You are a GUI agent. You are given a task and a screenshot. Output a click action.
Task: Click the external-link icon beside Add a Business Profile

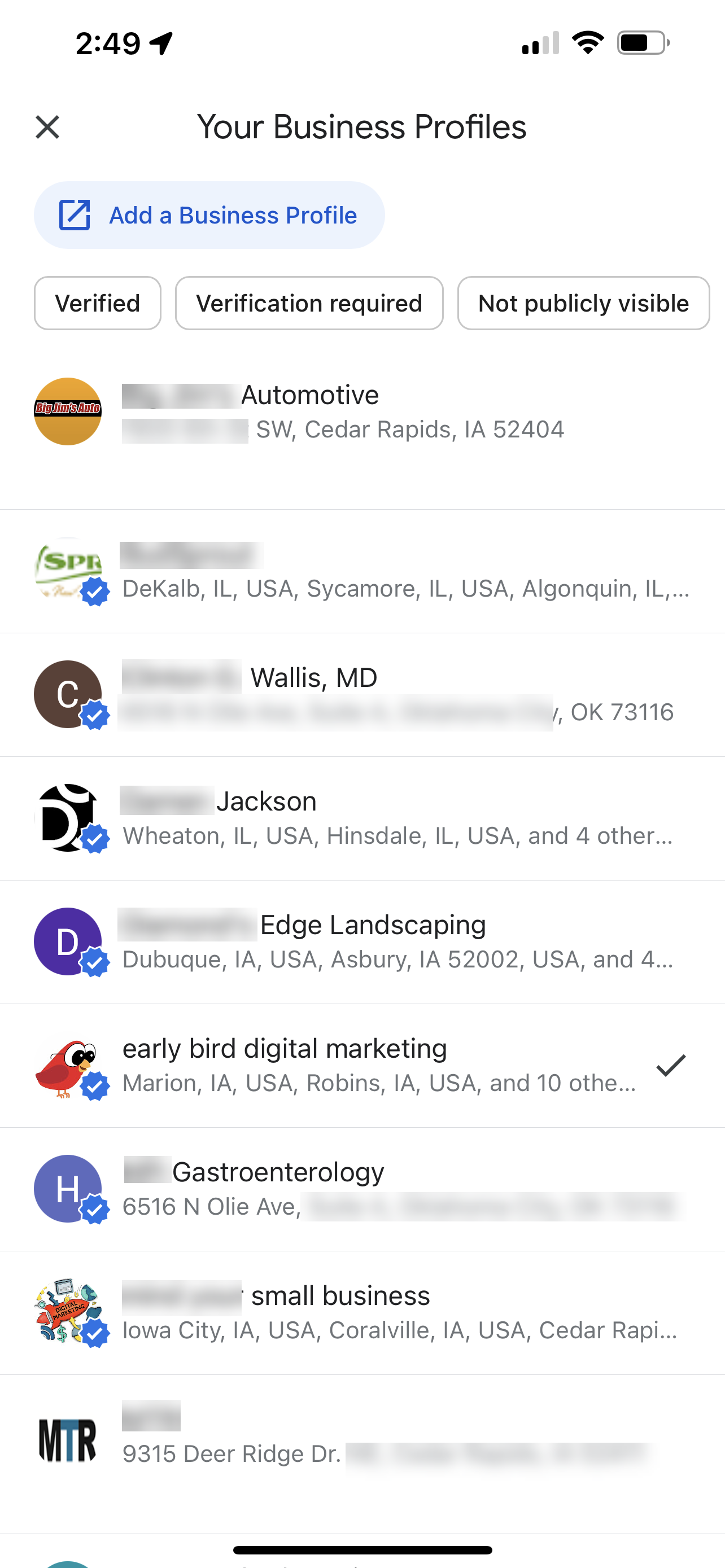pyautogui.click(x=76, y=214)
